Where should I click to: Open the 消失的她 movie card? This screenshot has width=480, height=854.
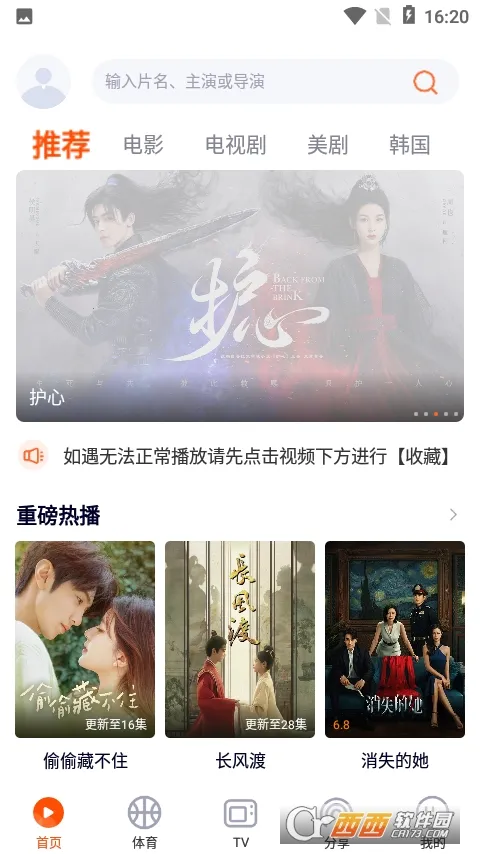tap(395, 656)
